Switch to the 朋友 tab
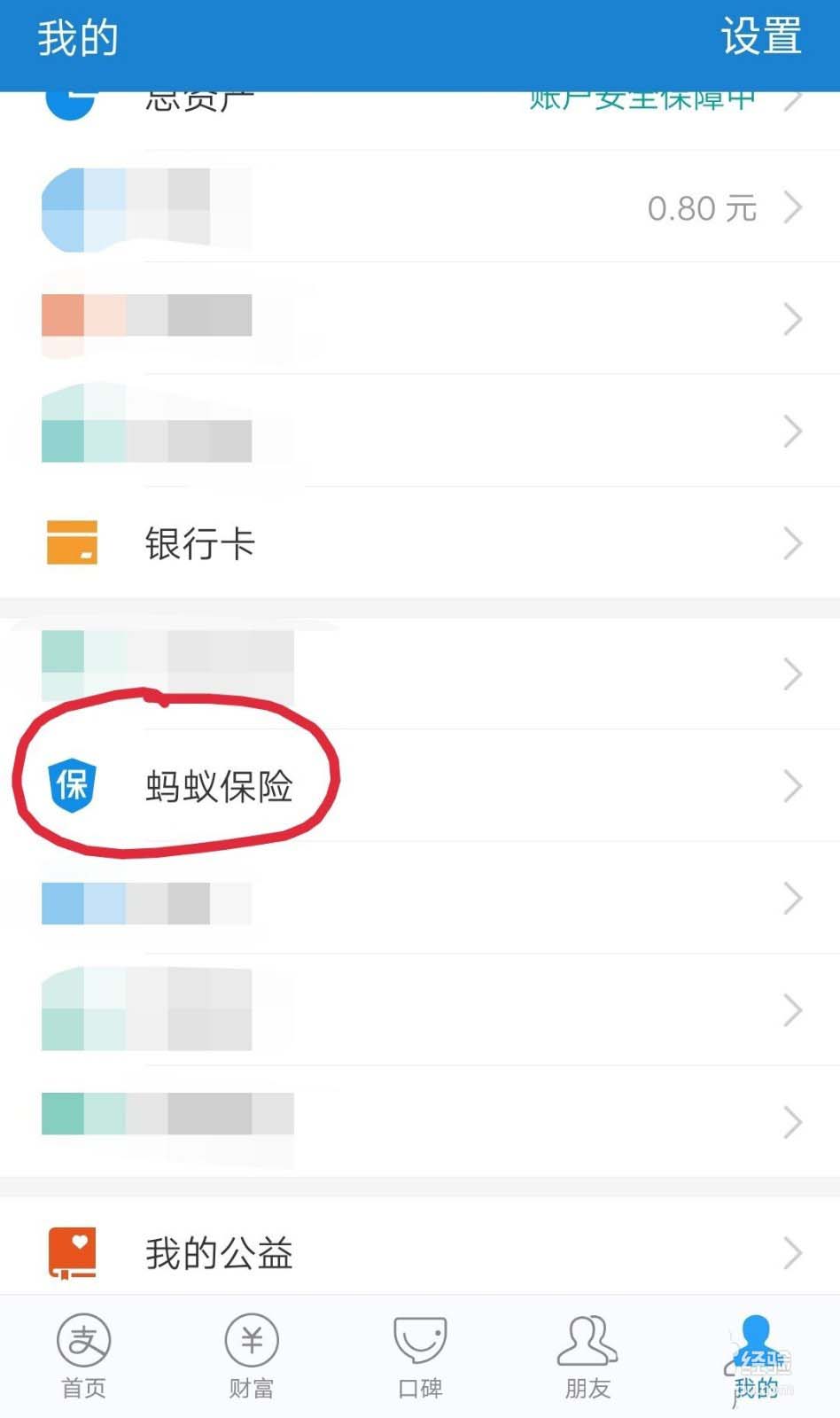Screen dimensions: 840x1418 (x=587, y=1356)
